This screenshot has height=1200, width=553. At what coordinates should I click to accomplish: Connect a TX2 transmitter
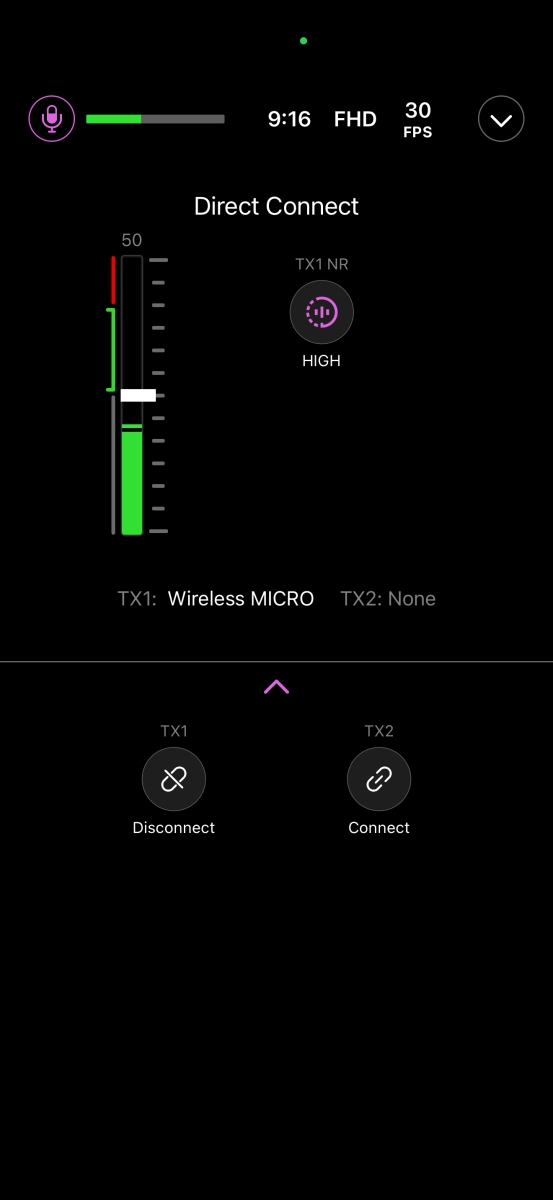tap(379, 780)
